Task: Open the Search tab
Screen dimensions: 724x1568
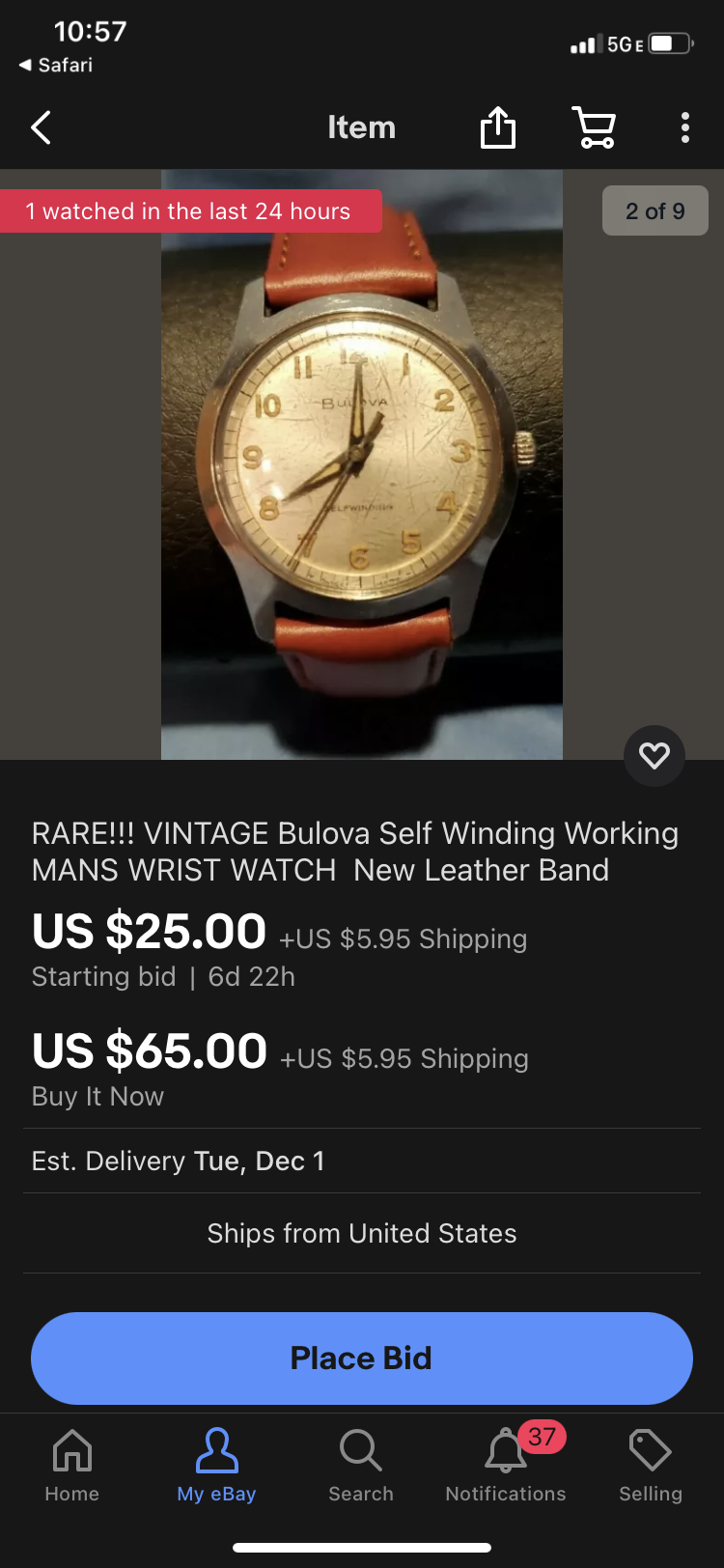Action: (361, 1465)
